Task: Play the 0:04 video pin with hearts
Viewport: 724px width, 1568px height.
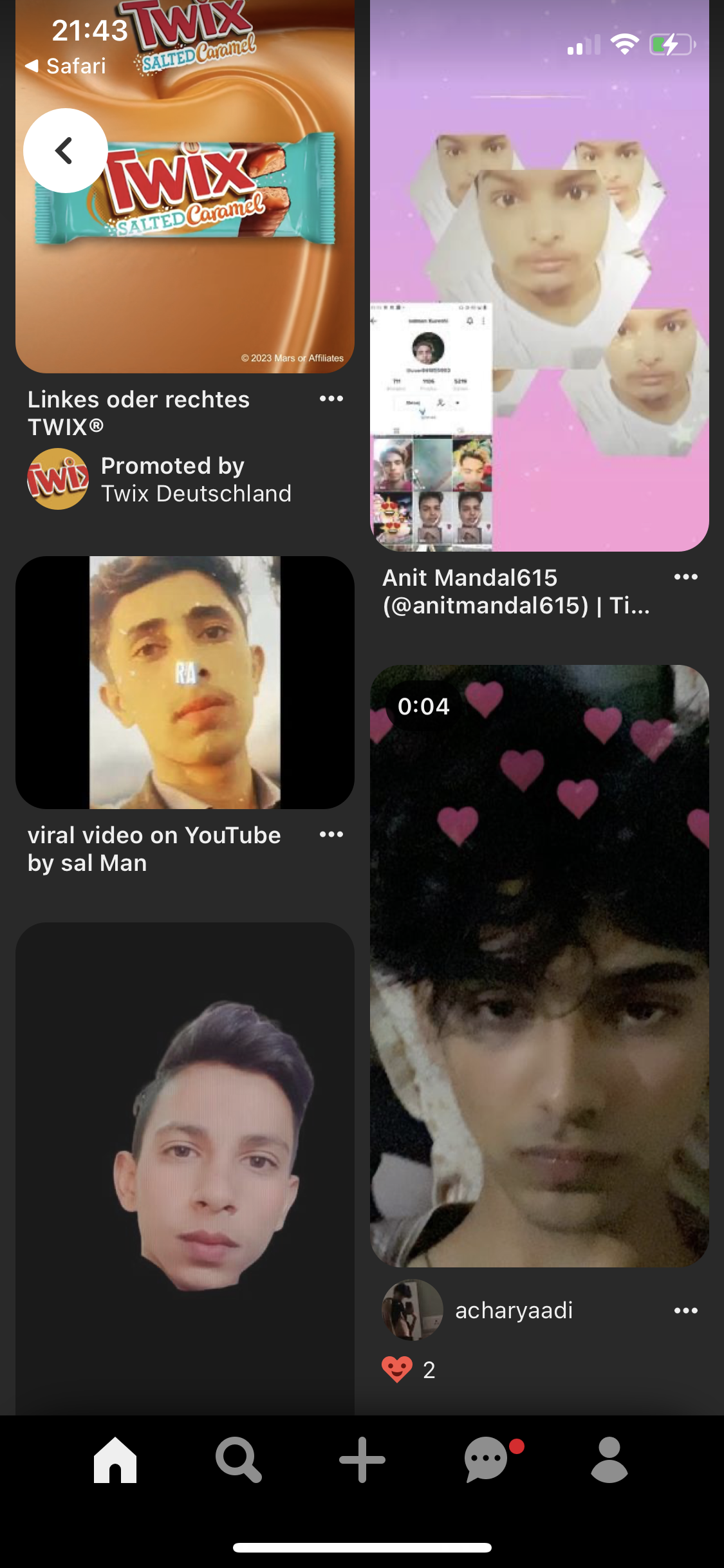Action: point(539,966)
